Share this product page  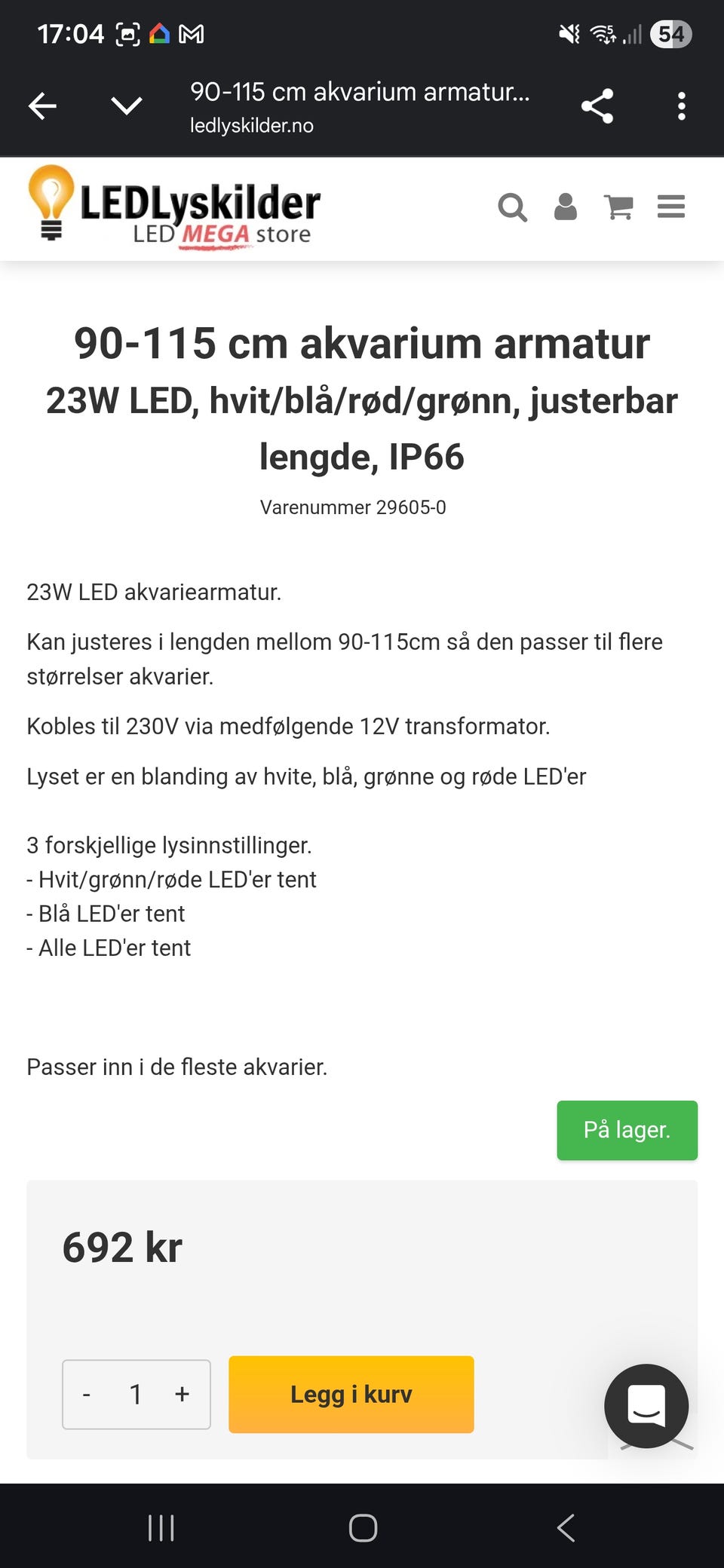click(596, 106)
